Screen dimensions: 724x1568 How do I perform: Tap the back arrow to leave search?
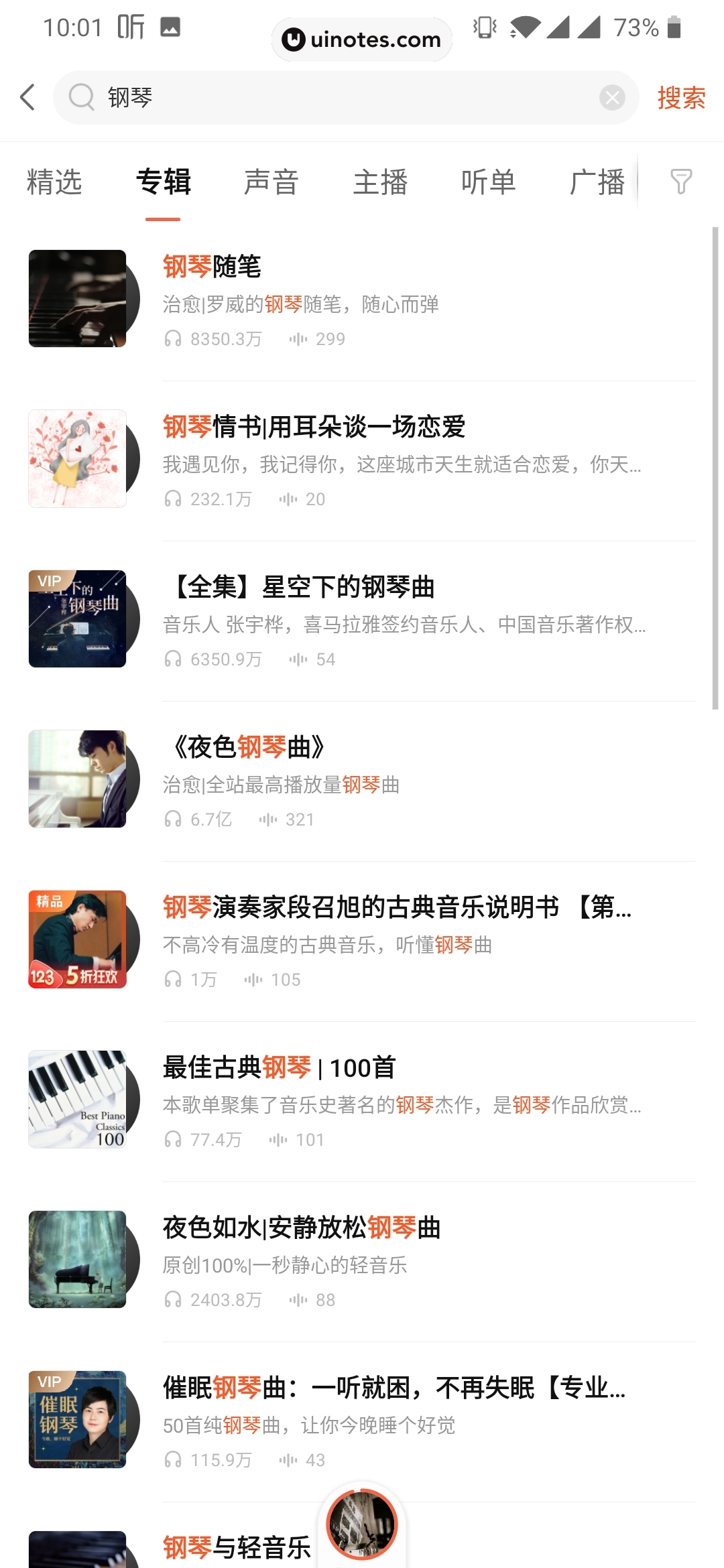point(27,97)
